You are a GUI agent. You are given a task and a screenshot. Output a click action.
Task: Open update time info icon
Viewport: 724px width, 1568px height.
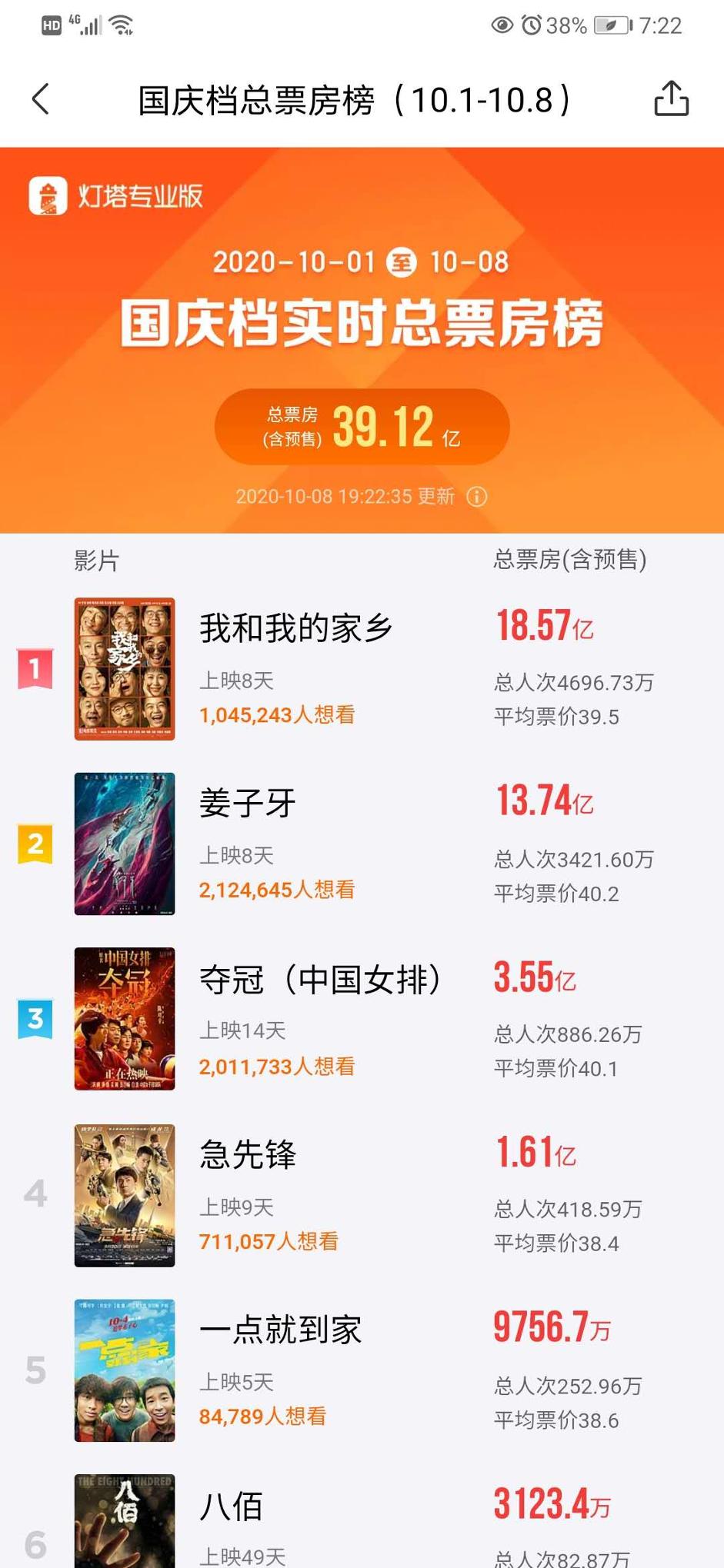477,497
